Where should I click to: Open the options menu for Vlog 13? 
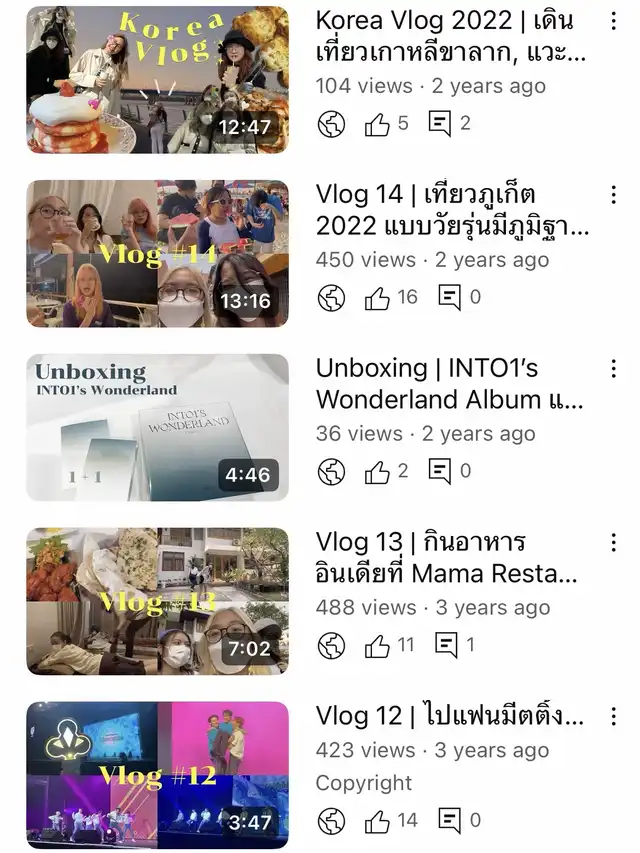[613, 542]
